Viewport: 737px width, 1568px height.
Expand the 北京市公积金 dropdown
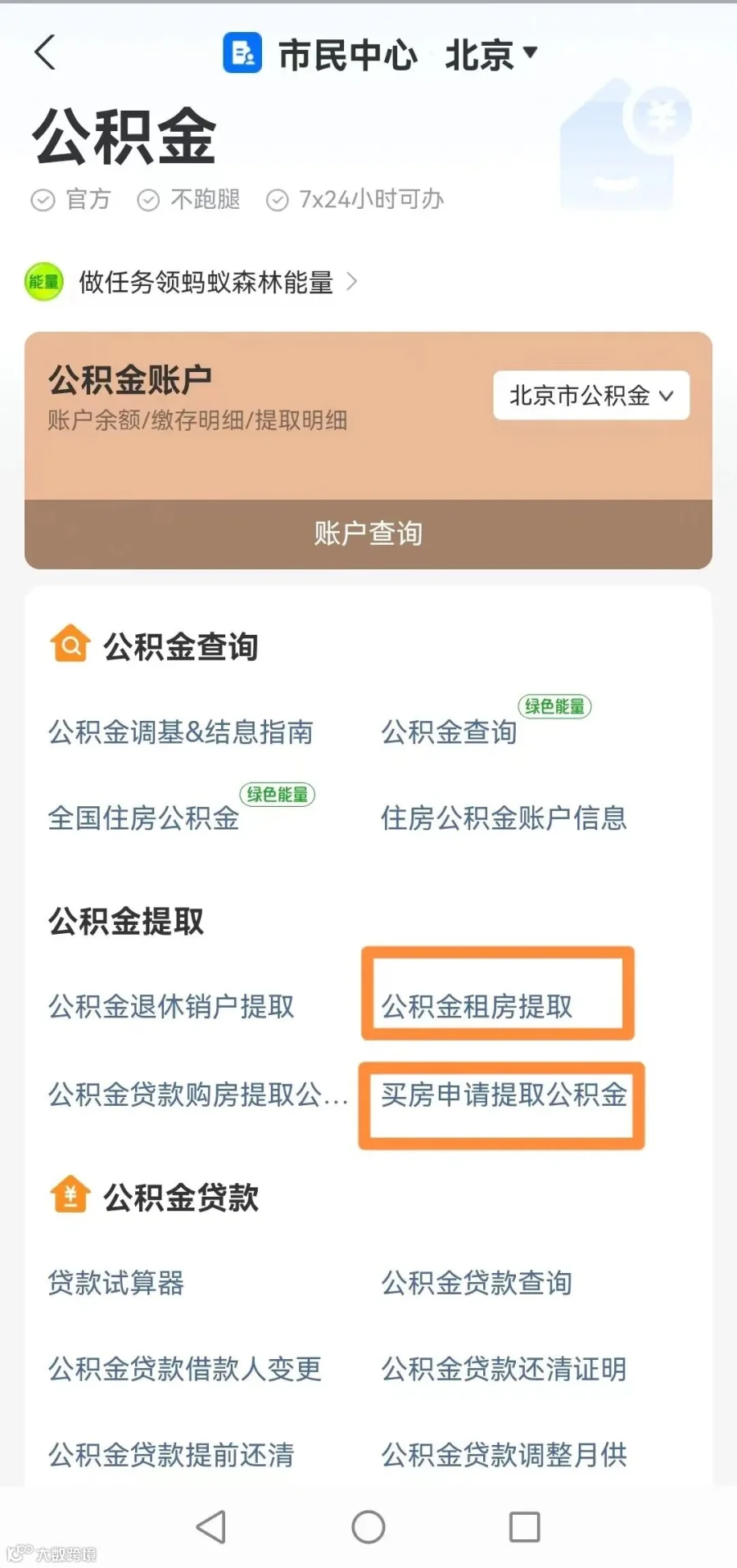[590, 396]
